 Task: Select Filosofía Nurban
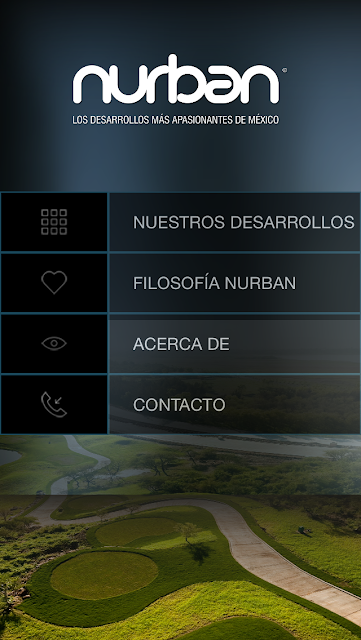point(180,283)
